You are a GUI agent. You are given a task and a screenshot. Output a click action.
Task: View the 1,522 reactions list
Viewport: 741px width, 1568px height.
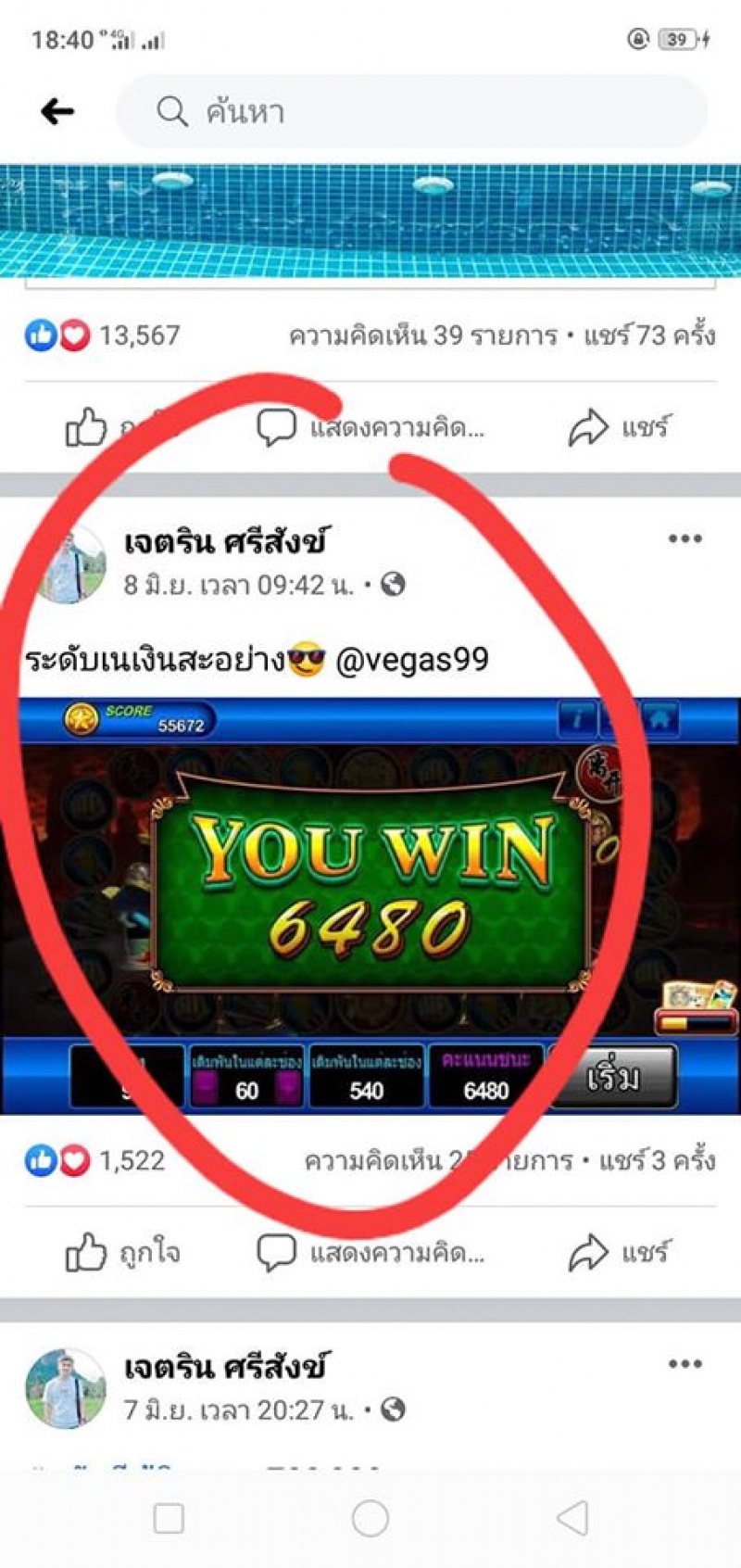coord(96,1160)
